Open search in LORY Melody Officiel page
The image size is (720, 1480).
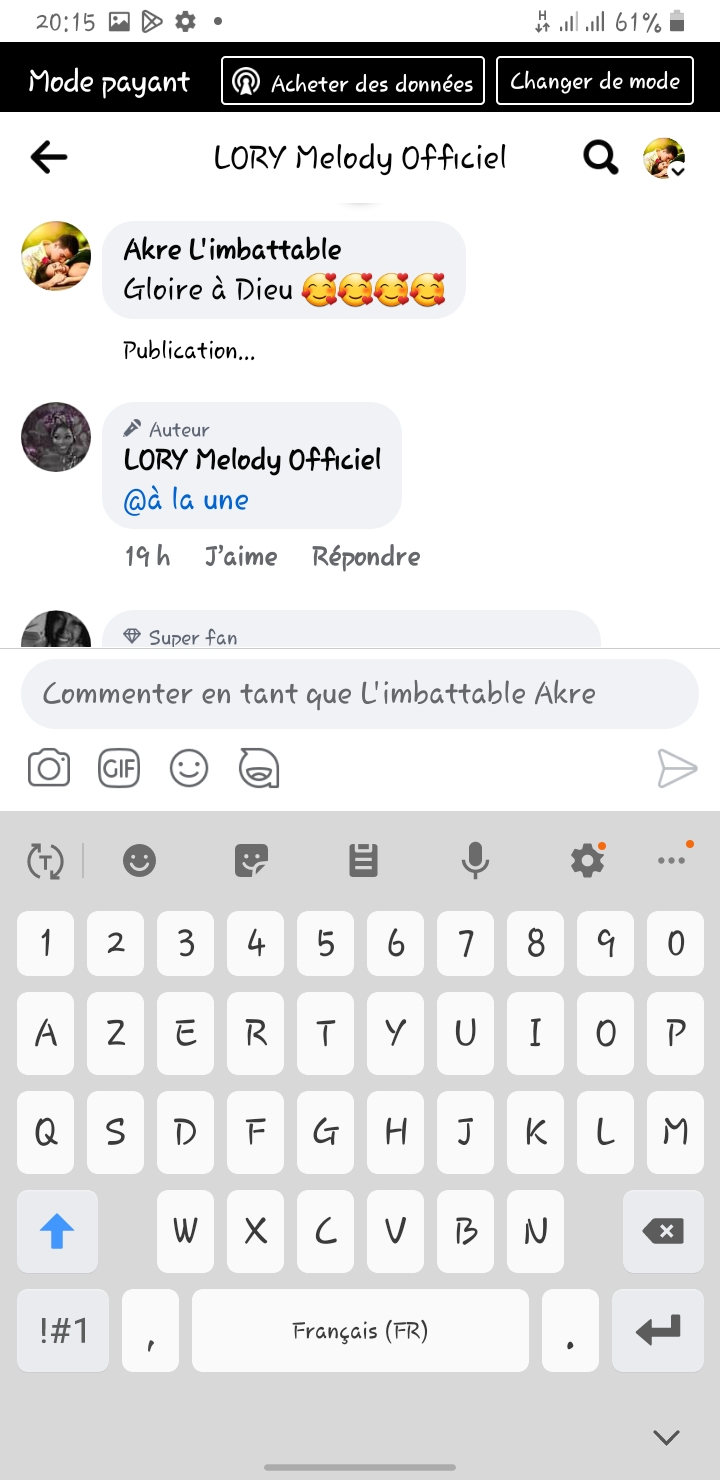(600, 157)
